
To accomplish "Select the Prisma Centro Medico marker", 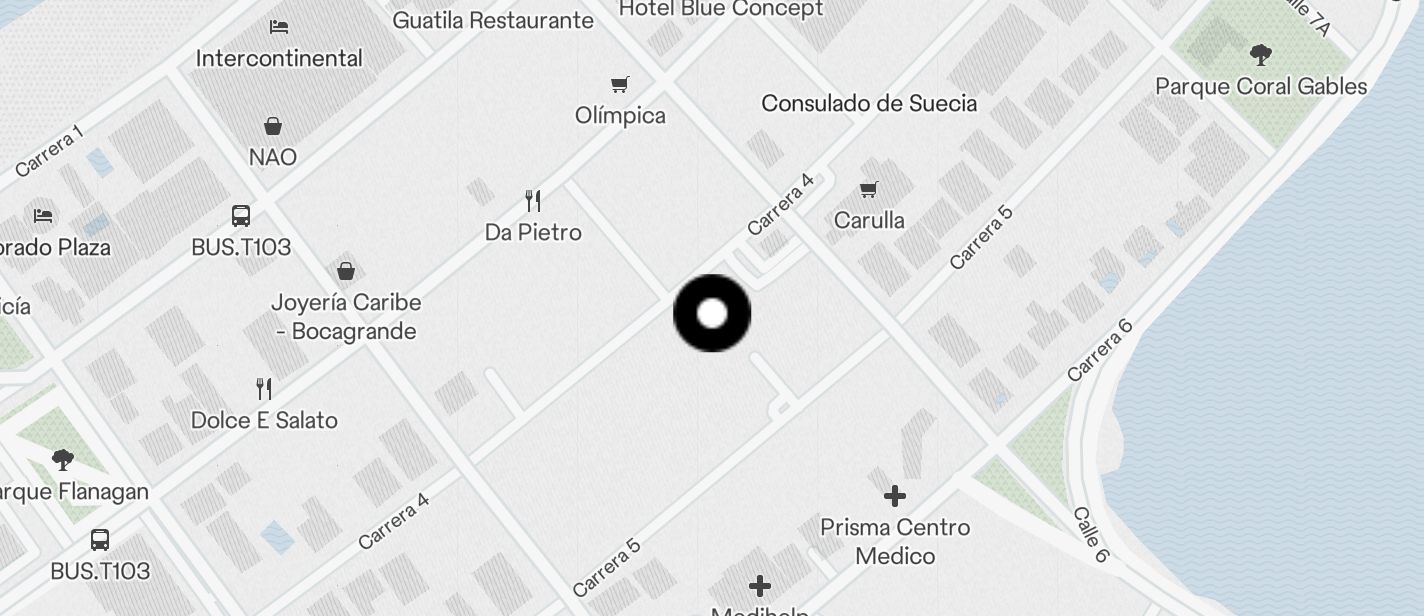I will pyautogui.click(x=895, y=496).
